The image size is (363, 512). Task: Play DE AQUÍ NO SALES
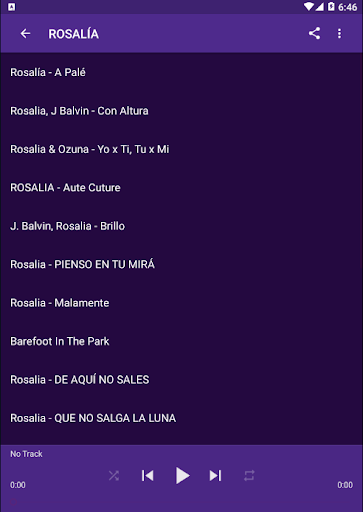pyautogui.click(x=181, y=380)
